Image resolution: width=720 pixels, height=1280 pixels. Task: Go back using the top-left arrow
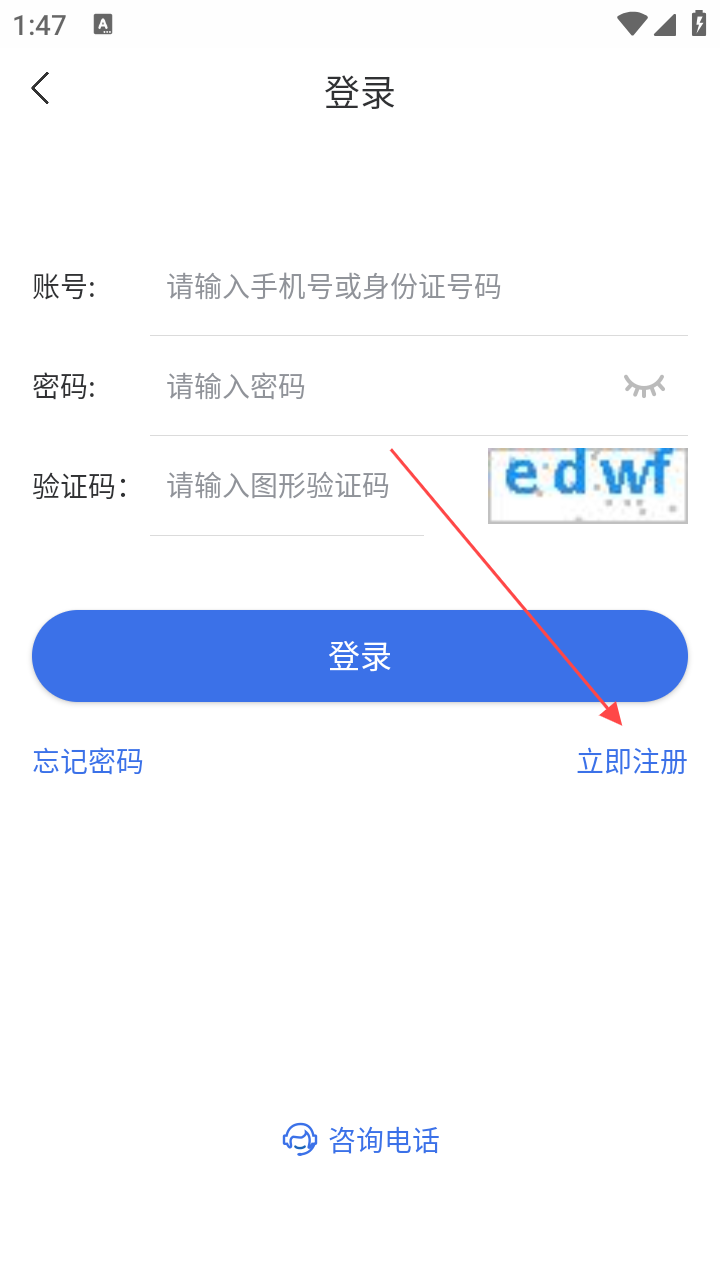pos(40,89)
